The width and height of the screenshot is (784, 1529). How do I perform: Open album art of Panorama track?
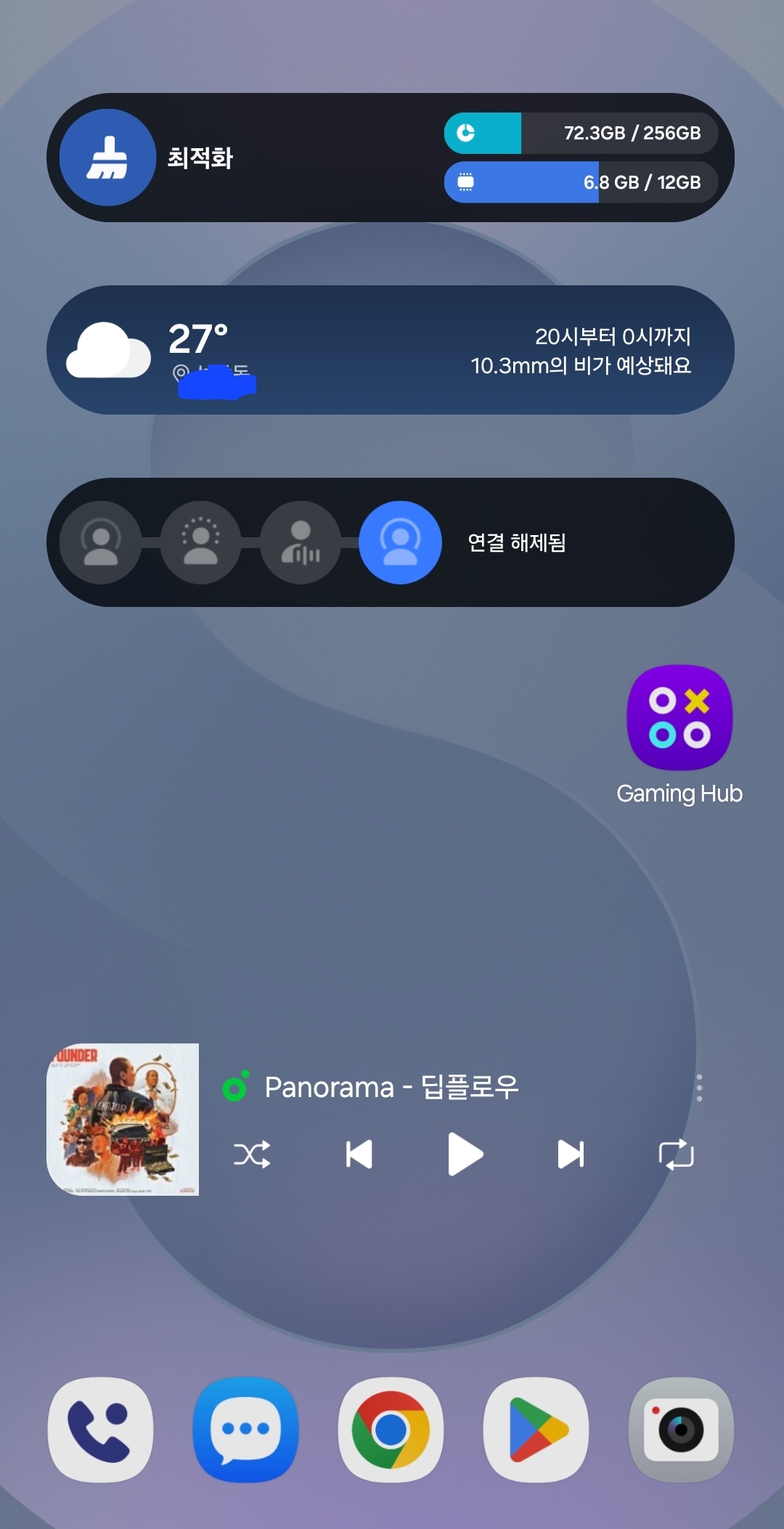click(123, 1120)
